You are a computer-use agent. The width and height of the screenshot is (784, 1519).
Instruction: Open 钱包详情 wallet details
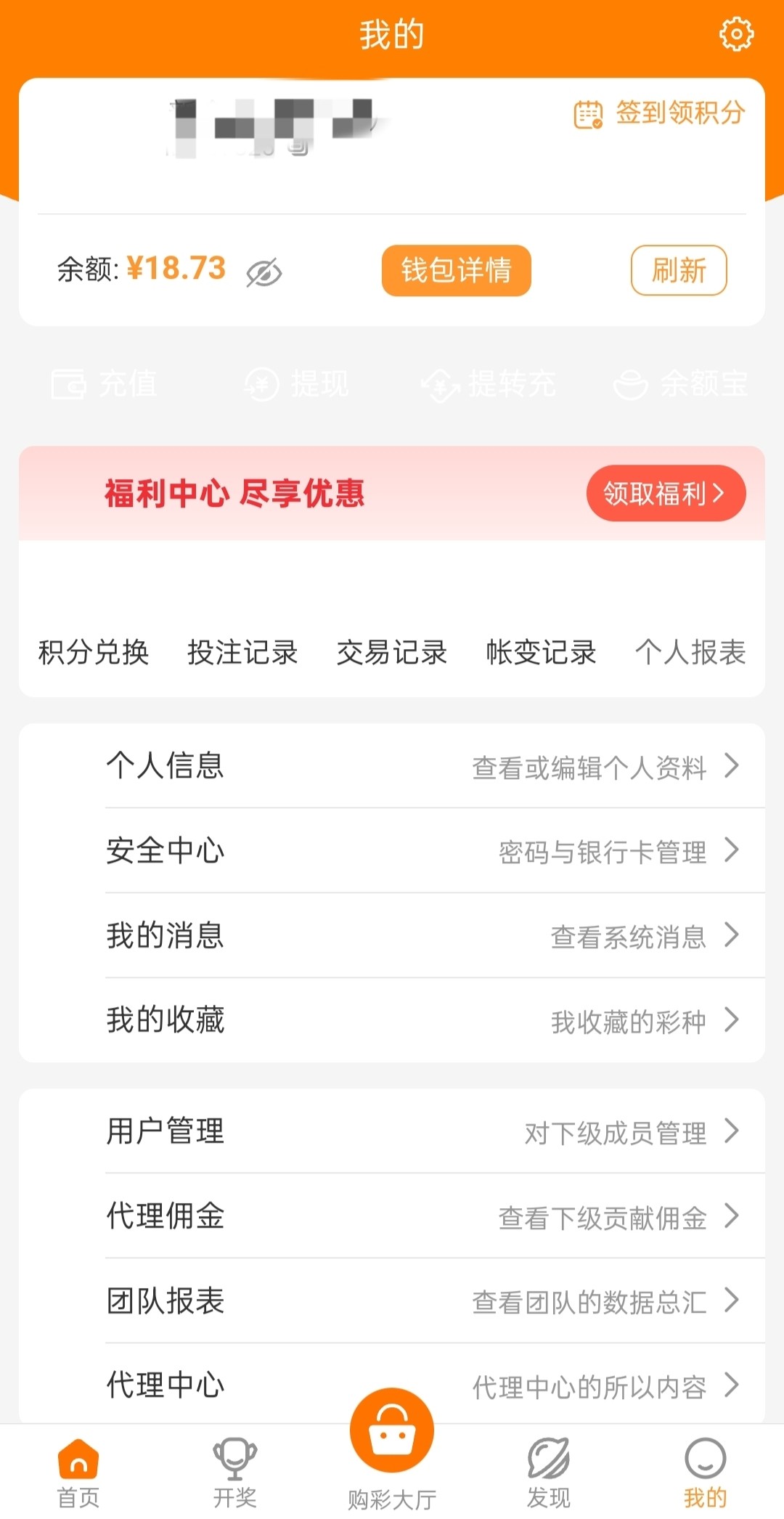[x=456, y=270]
